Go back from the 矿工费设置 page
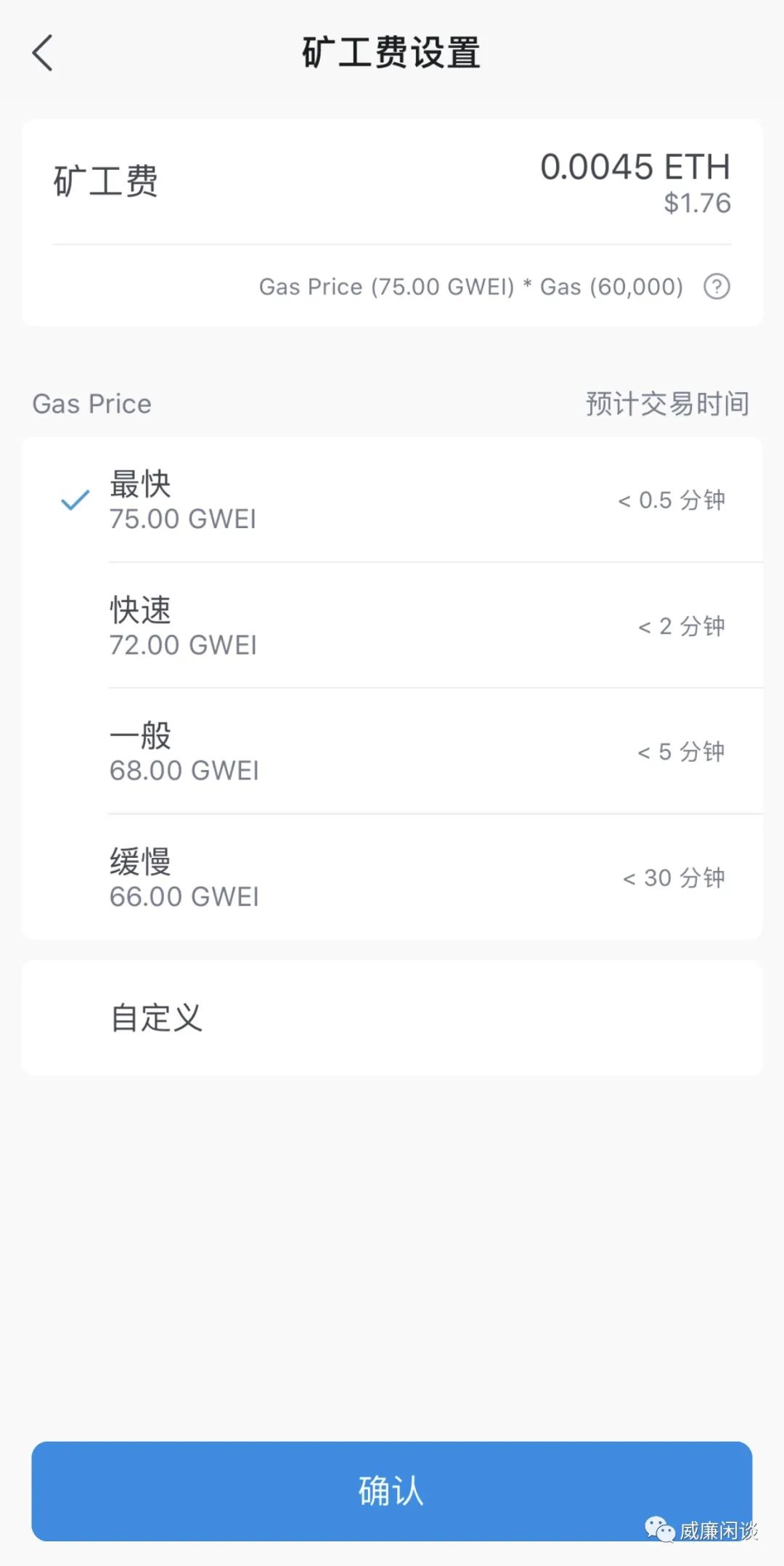The width and height of the screenshot is (784, 1566). (43, 53)
